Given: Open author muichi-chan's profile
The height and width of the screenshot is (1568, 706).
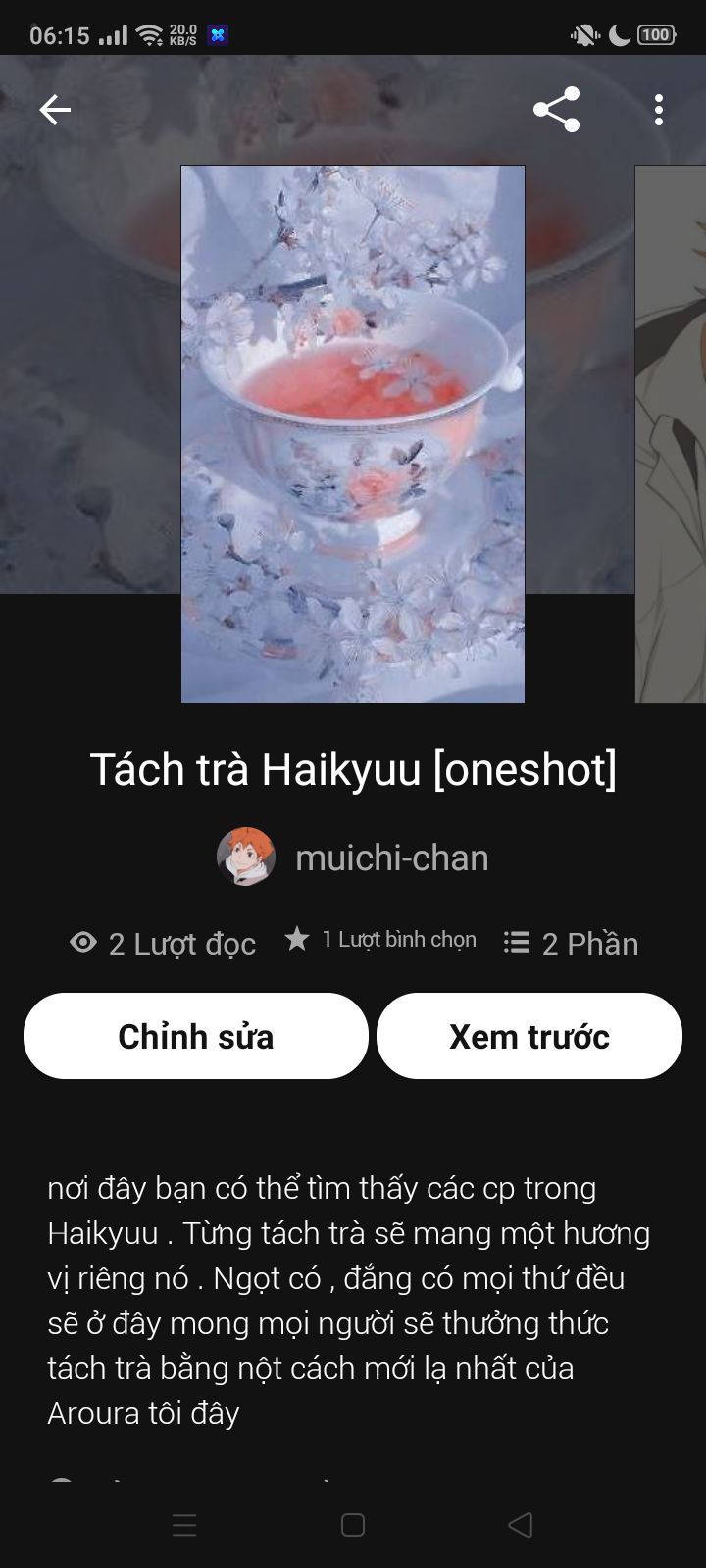Looking at the screenshot, I should pos(353,857).
